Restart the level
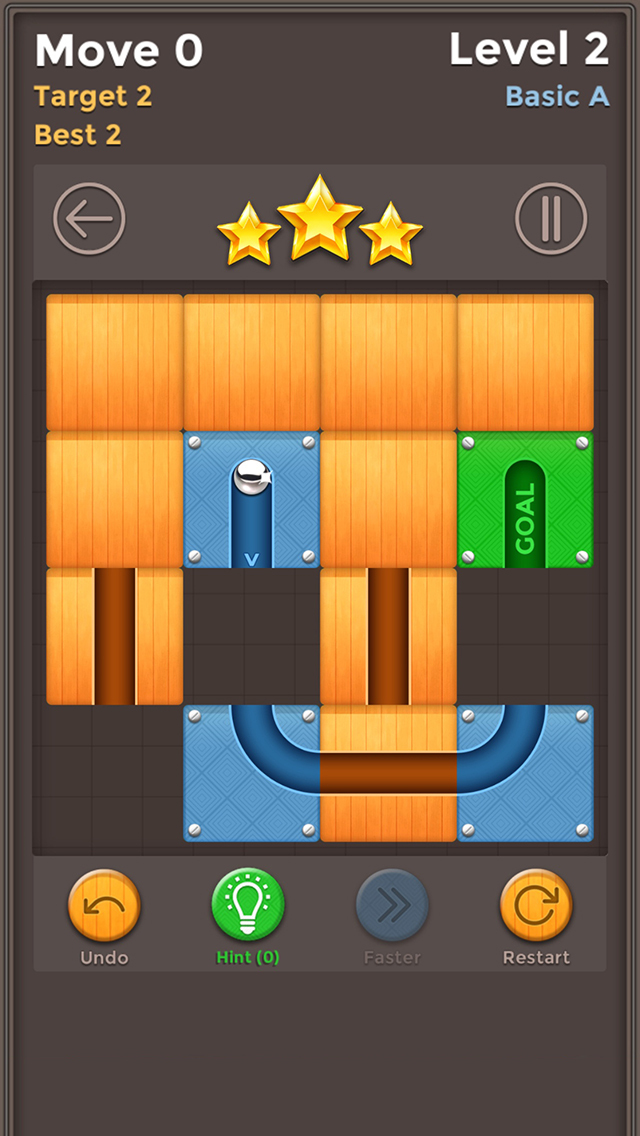This screenshot has width=640, height=1136. (536, 906)
